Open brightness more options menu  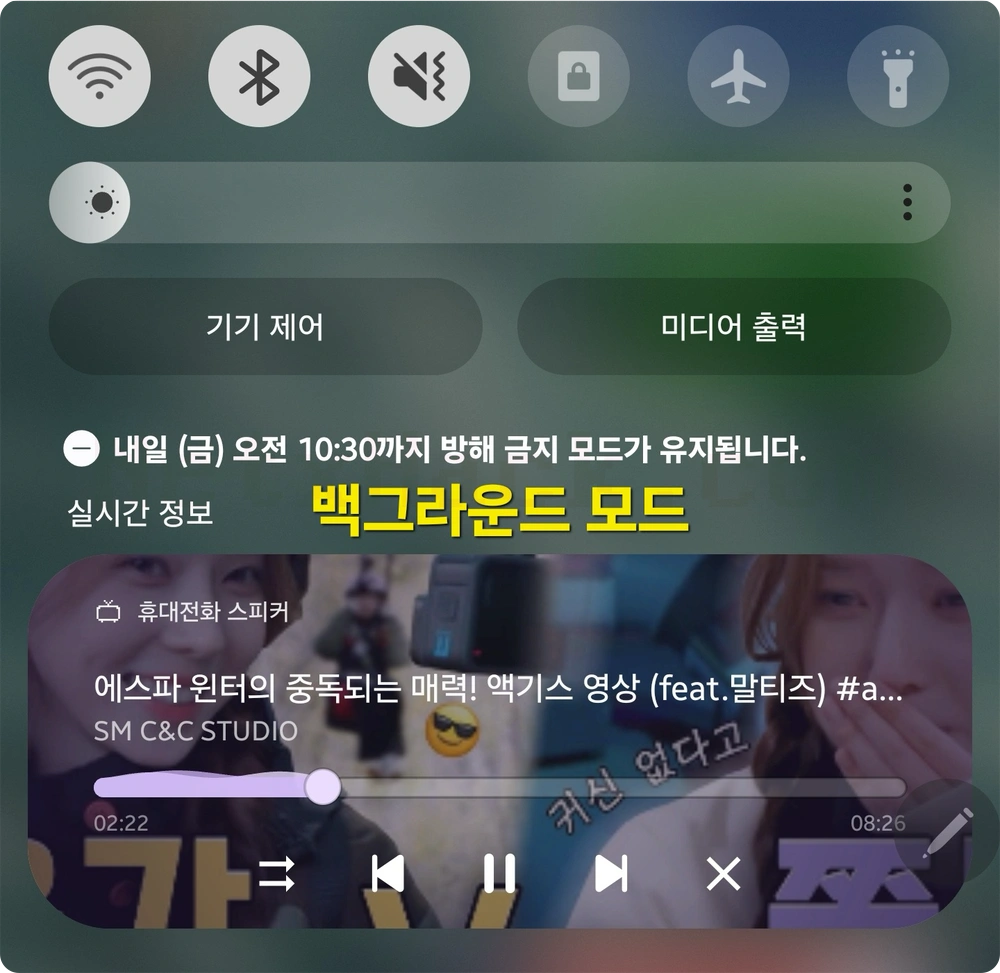click(907, 203)
